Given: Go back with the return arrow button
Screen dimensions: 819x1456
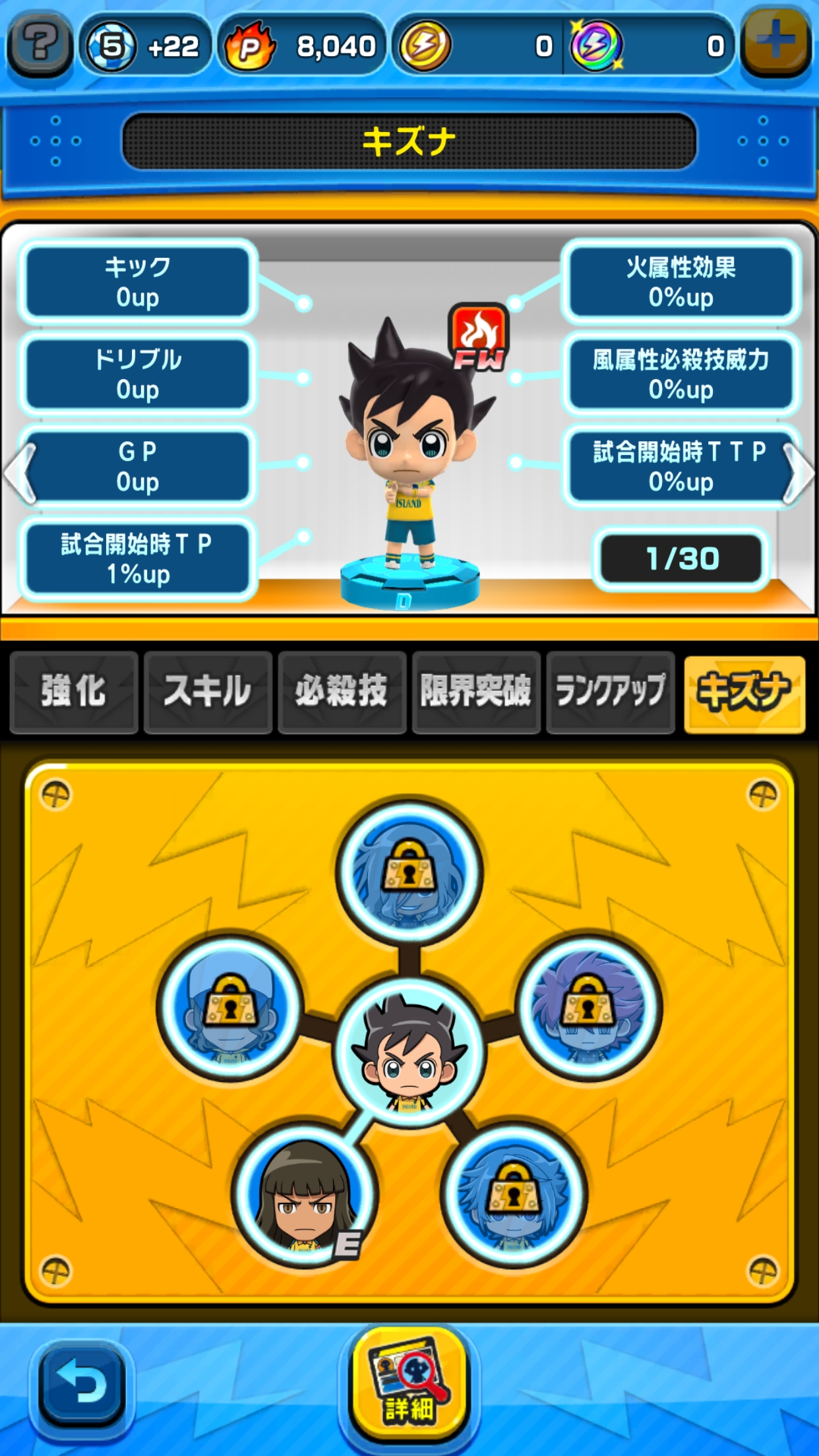Looking at the screenshot, I should pyautogui.click(x=82, y=1383).
